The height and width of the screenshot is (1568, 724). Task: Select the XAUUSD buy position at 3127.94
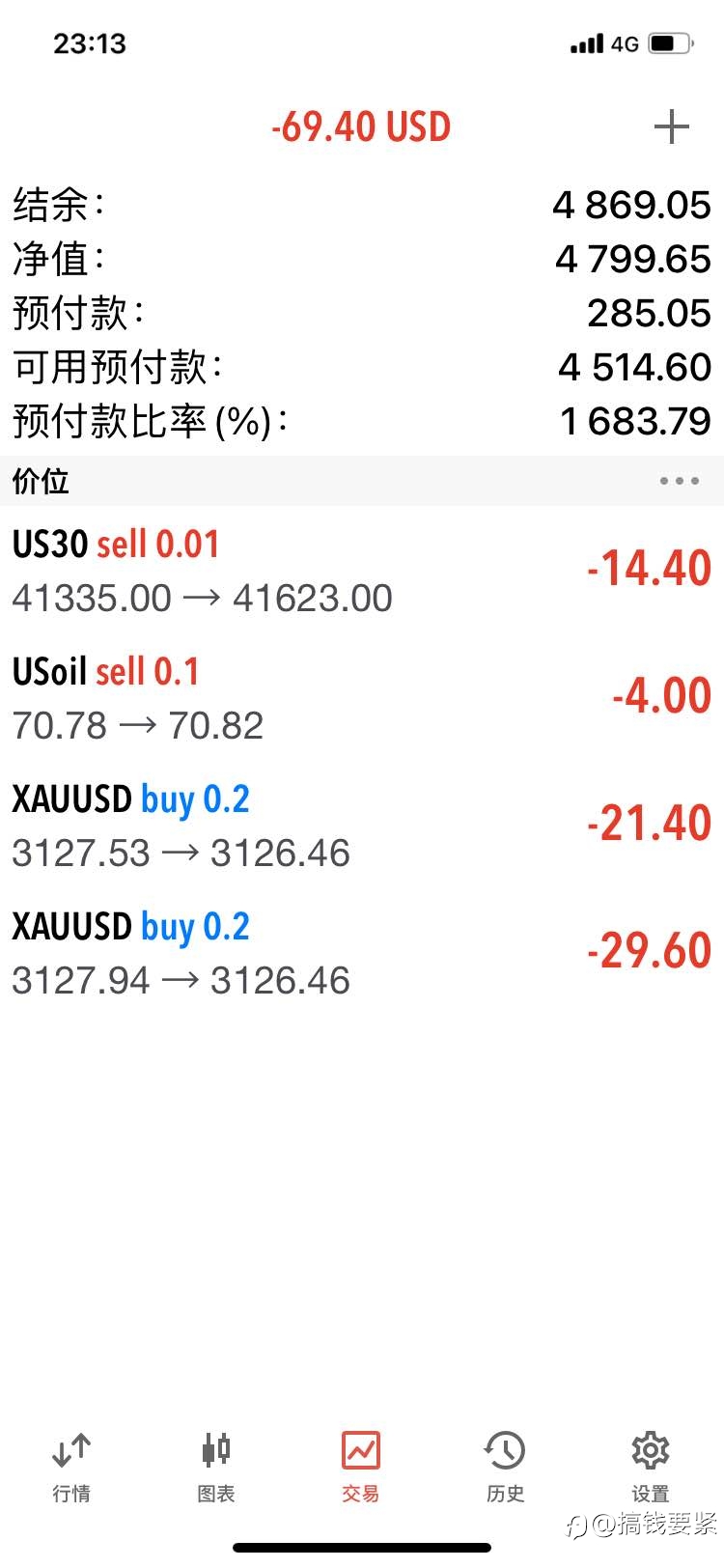[362, 953]
